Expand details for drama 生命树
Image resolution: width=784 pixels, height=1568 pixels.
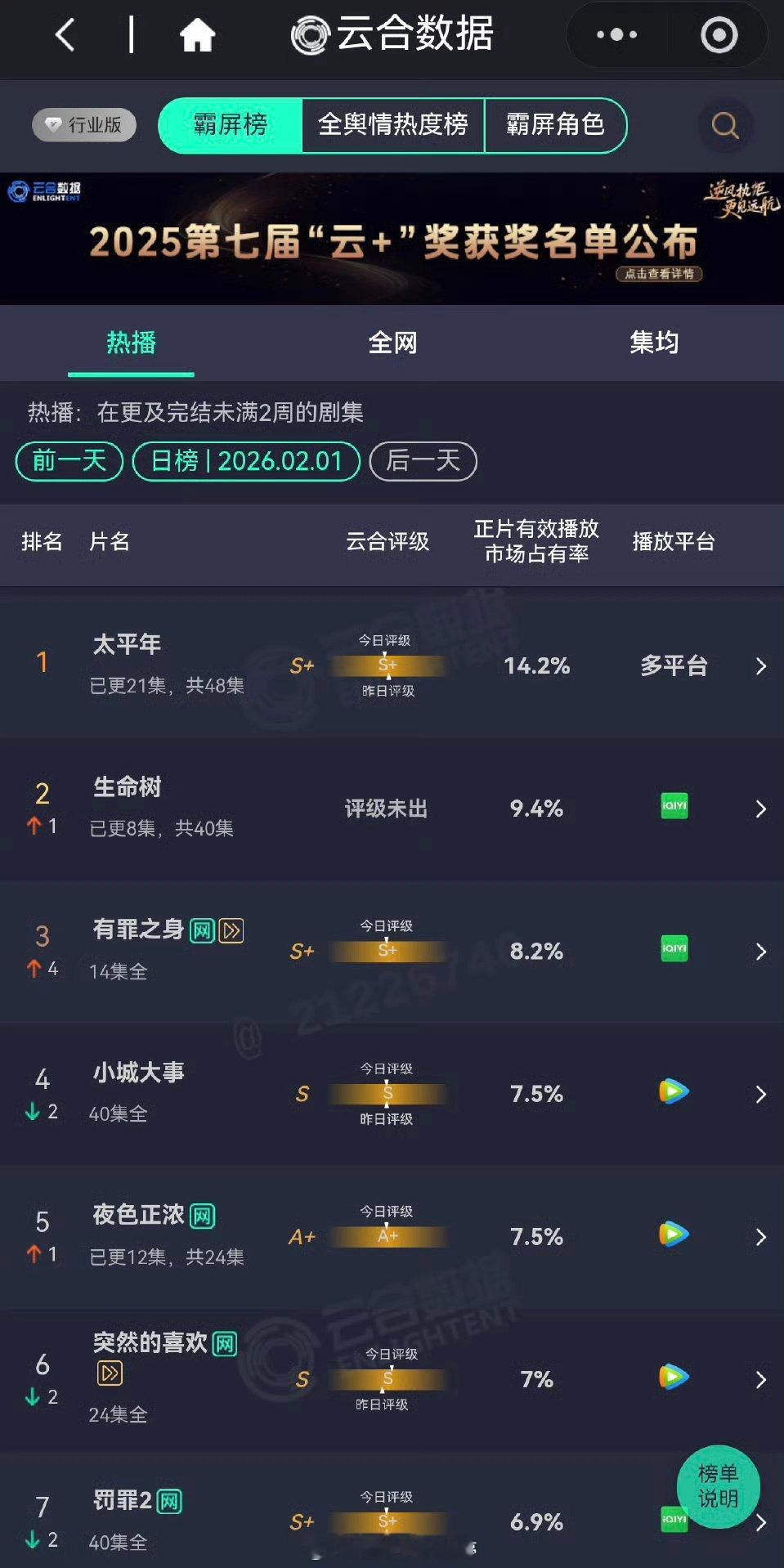click(x=760, y=809)
